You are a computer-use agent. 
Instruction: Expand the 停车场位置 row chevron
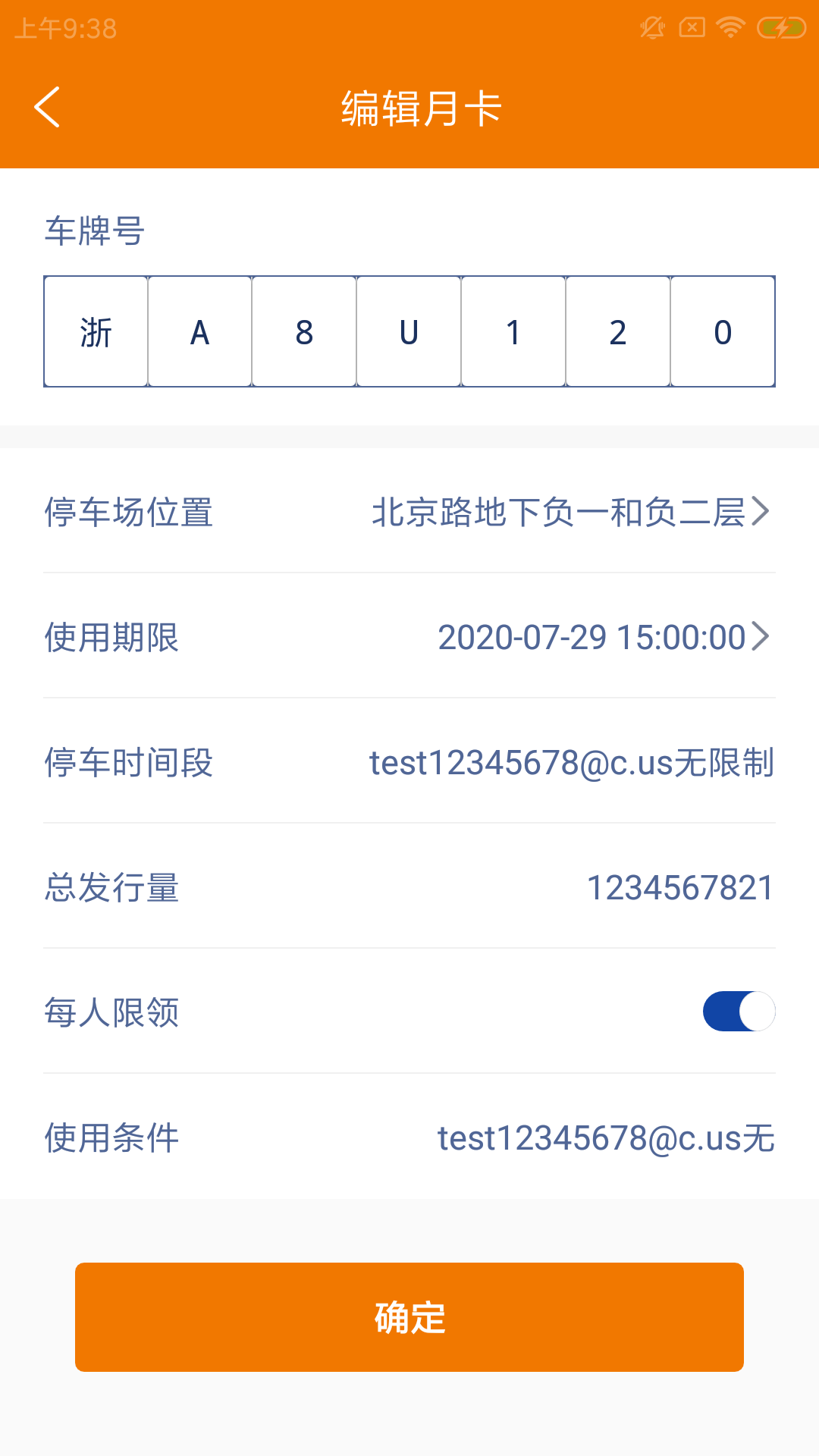pyautogui.click(x=762, y=513)
